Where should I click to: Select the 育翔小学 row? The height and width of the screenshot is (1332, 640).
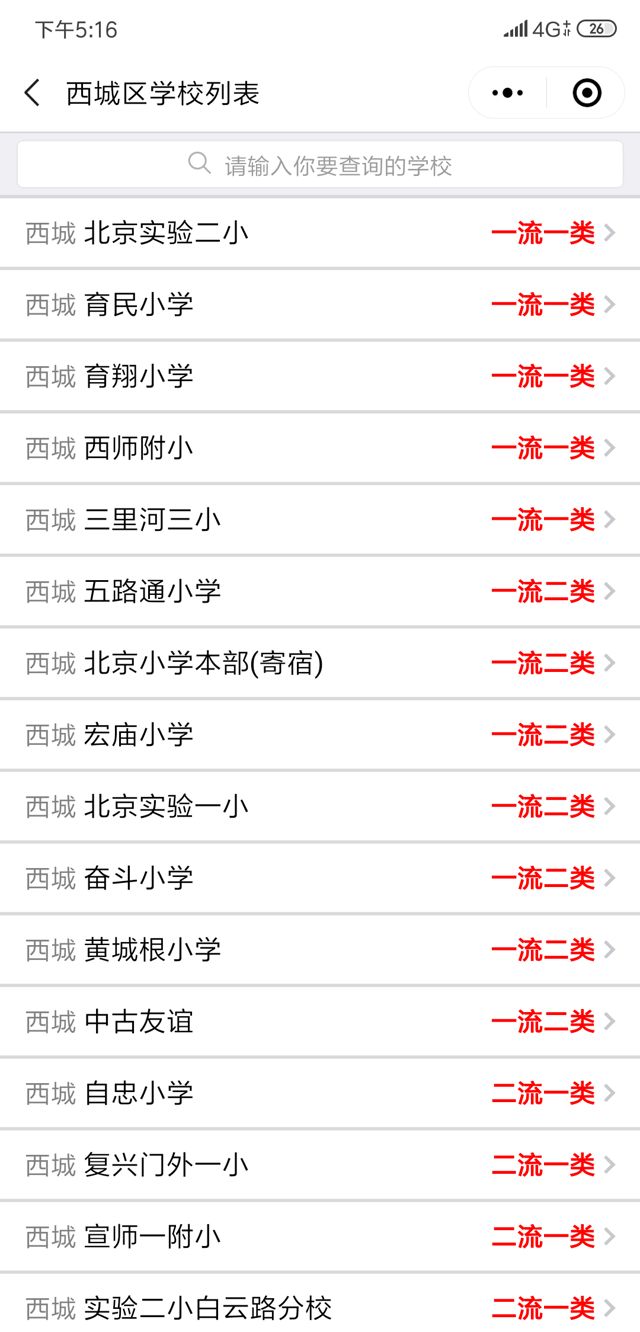(x=320, y=376)
